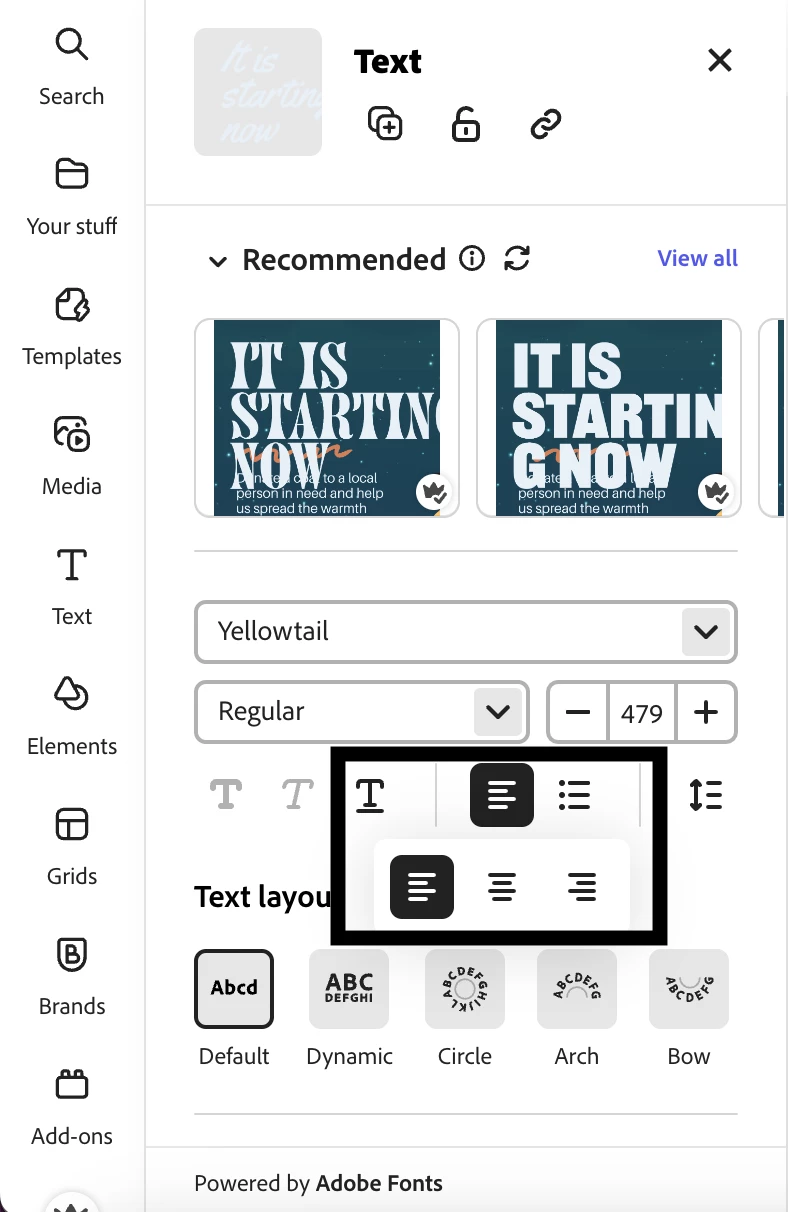Decrease font size with minus button
Image resolution: width=788 pixels, height=1212 pixels.
(578, 712)
